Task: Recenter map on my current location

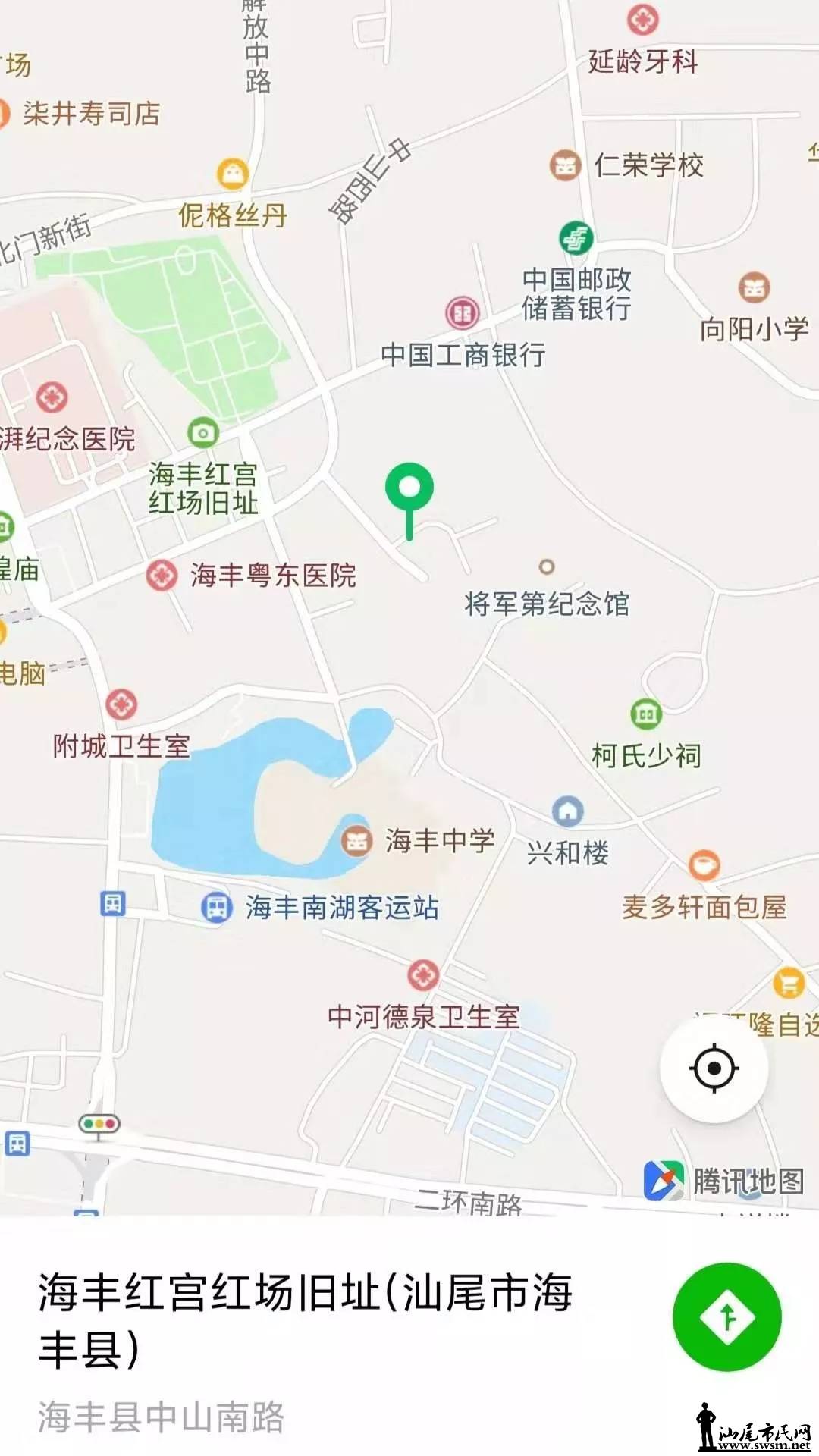Action: click(714, 1068)
